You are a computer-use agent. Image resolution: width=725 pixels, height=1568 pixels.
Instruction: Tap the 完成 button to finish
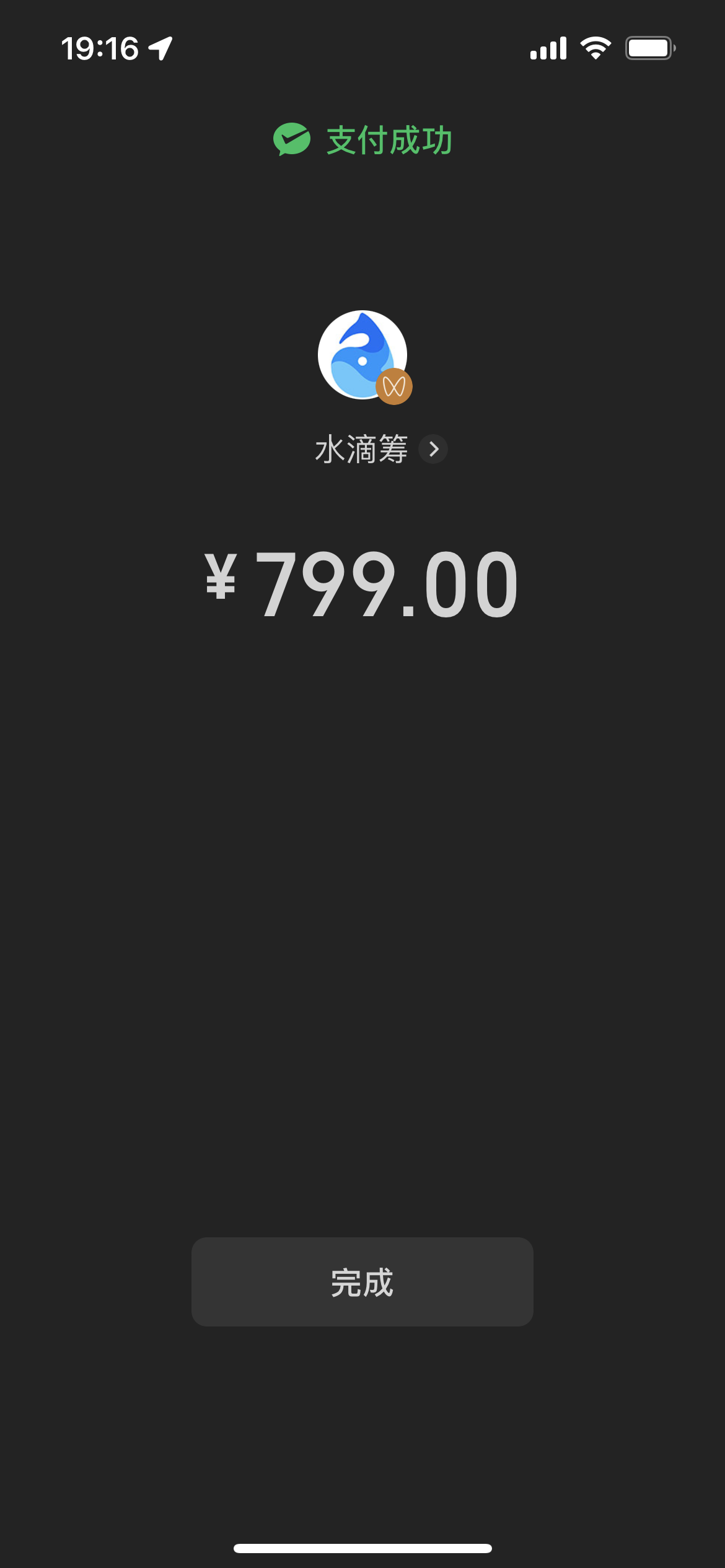click(x=362, y=1281)
